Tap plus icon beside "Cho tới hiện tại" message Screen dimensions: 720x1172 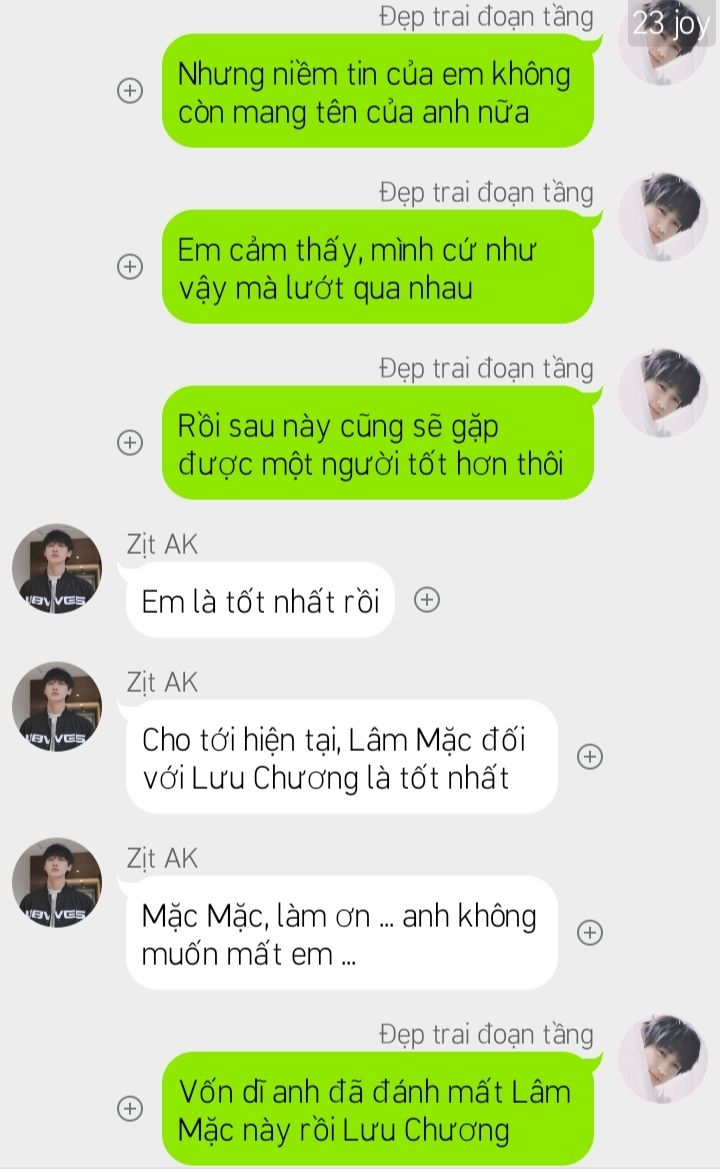[x=590, y=757]
